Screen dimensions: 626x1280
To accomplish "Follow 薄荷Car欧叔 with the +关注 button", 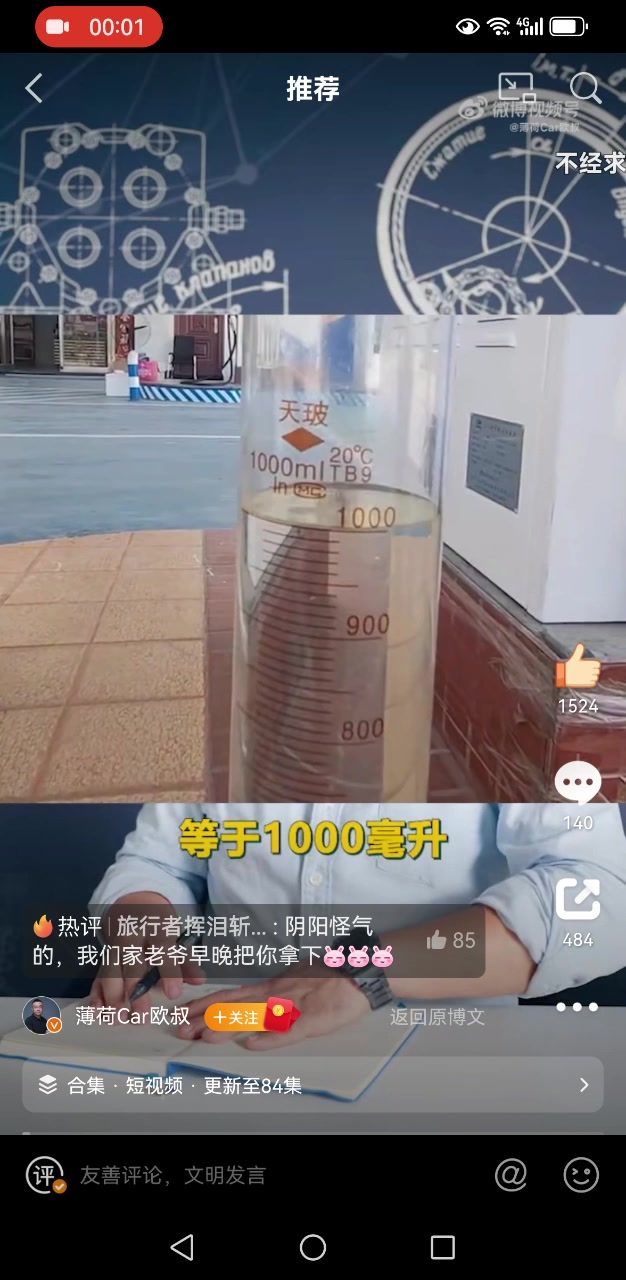I will (x=234, y=1017).
